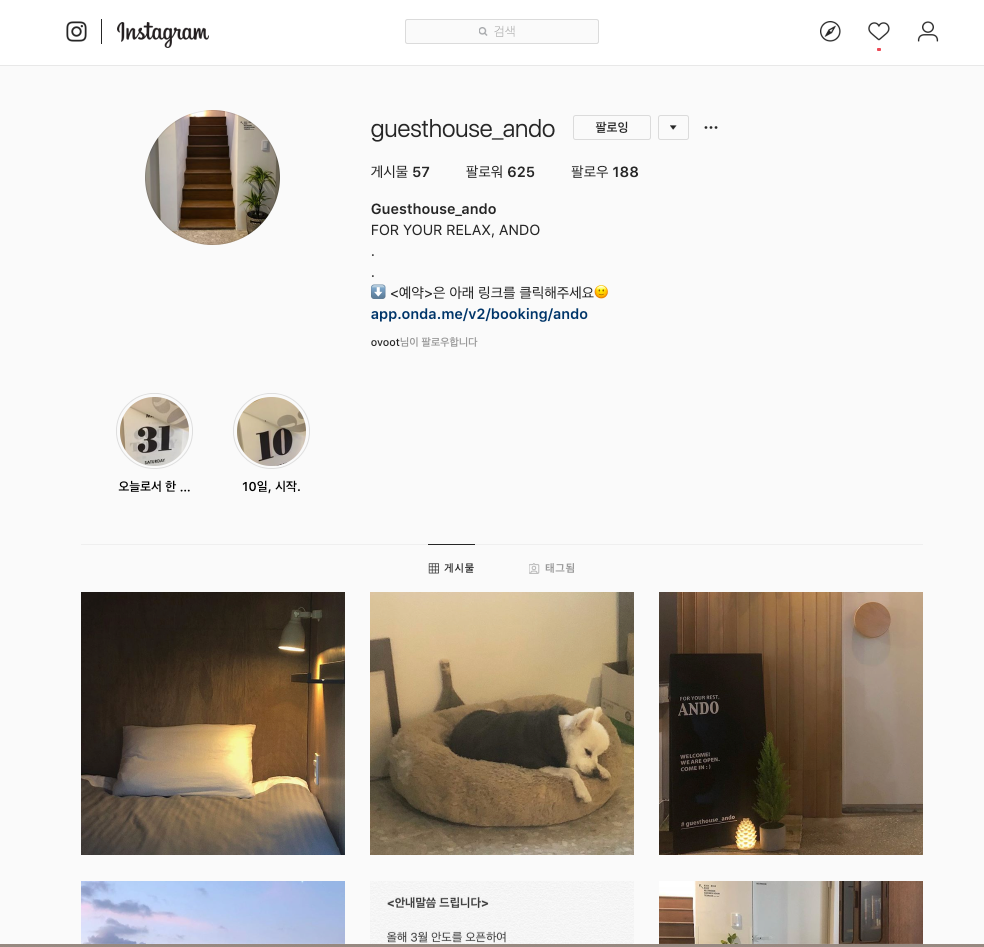This screenshot has height=947, width=984.
Task: Open the activity heart icon
Action: tap(879, 32)
